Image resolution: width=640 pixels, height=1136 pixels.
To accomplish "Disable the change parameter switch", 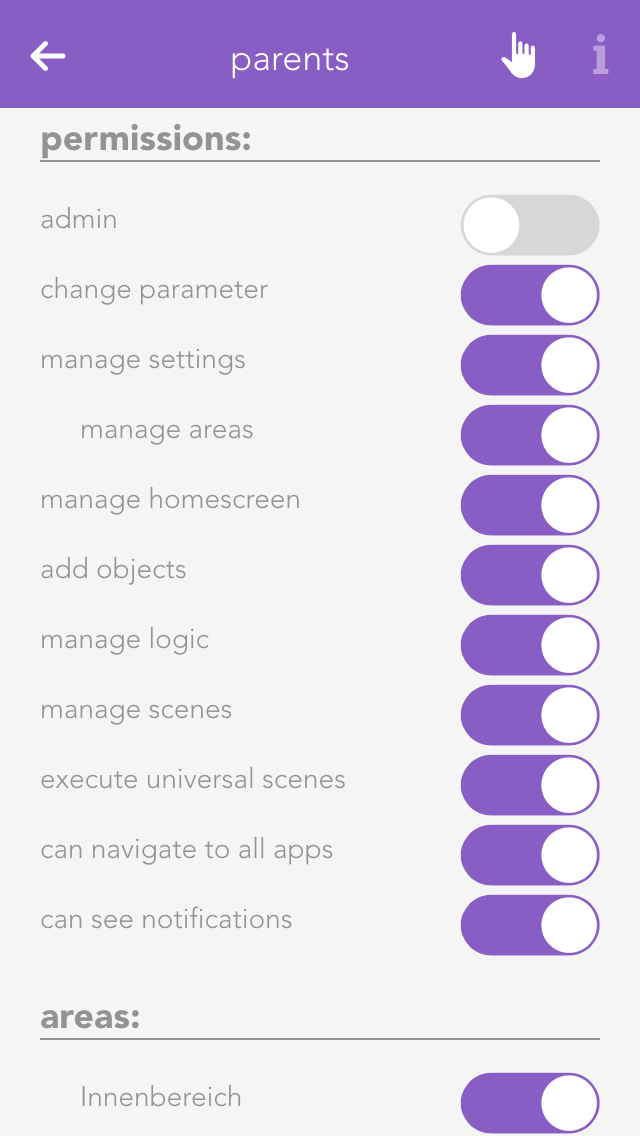I will tap(530, 295).
